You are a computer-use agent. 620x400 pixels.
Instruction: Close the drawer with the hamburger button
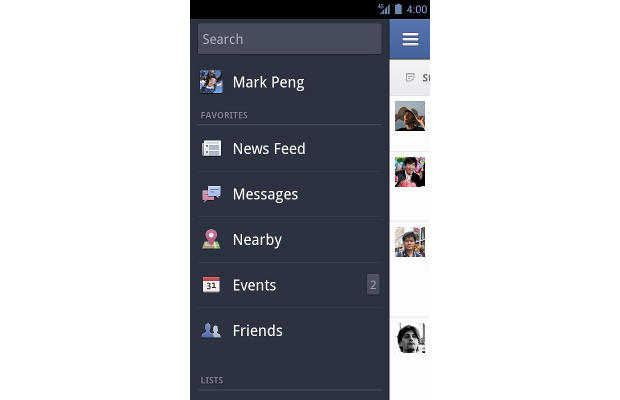(409, 40)
